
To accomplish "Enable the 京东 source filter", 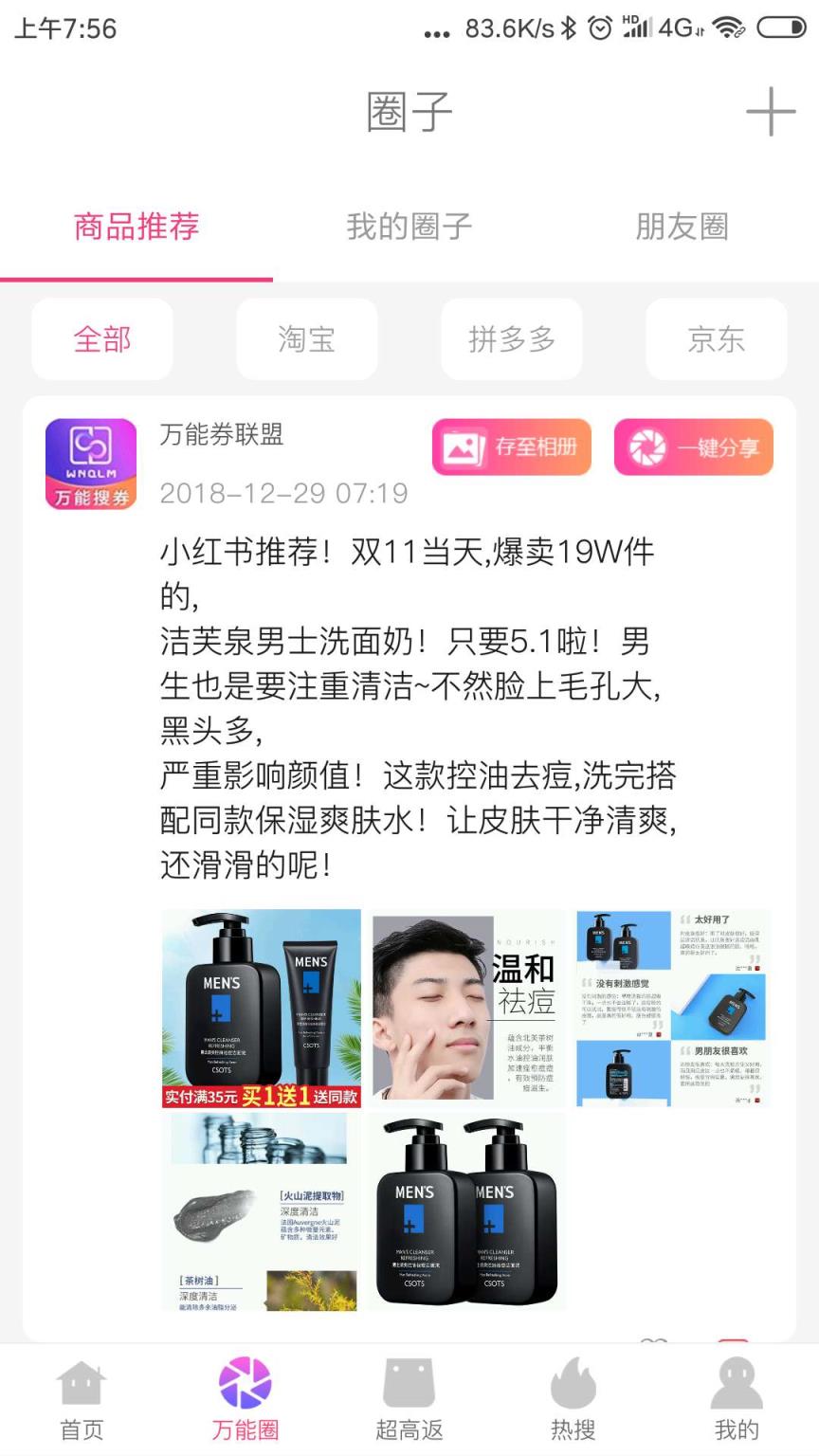I will point(716,338).
